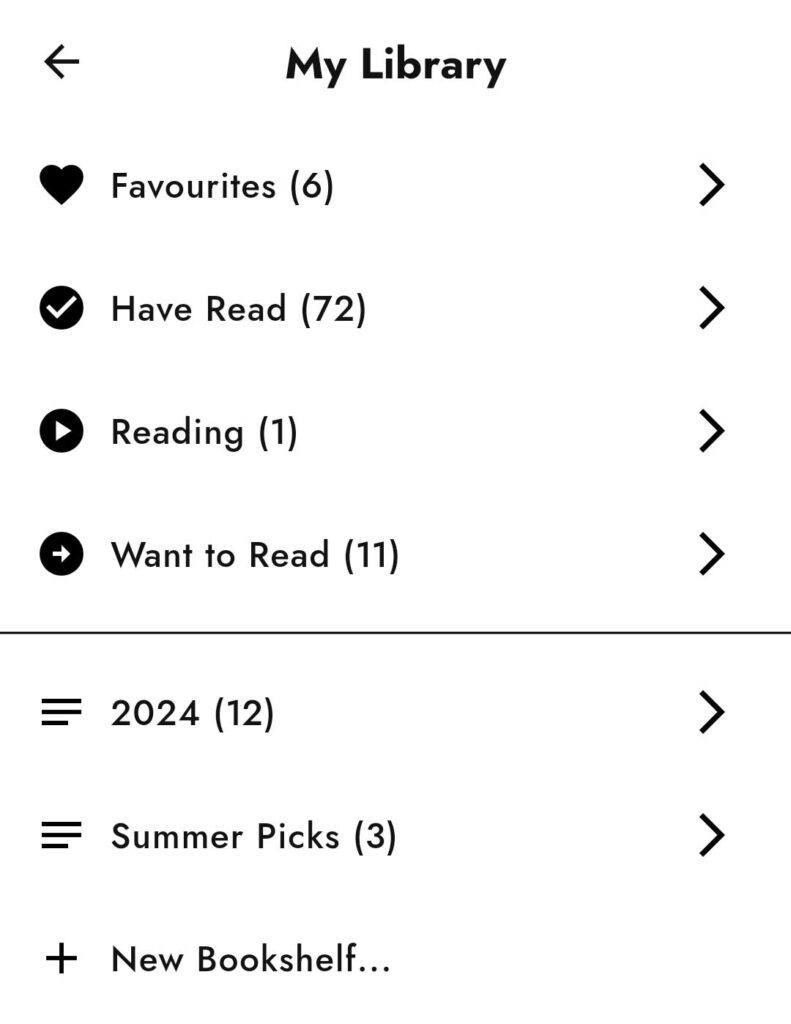Open the Reading shelf via chevron

tap(712, 432)
